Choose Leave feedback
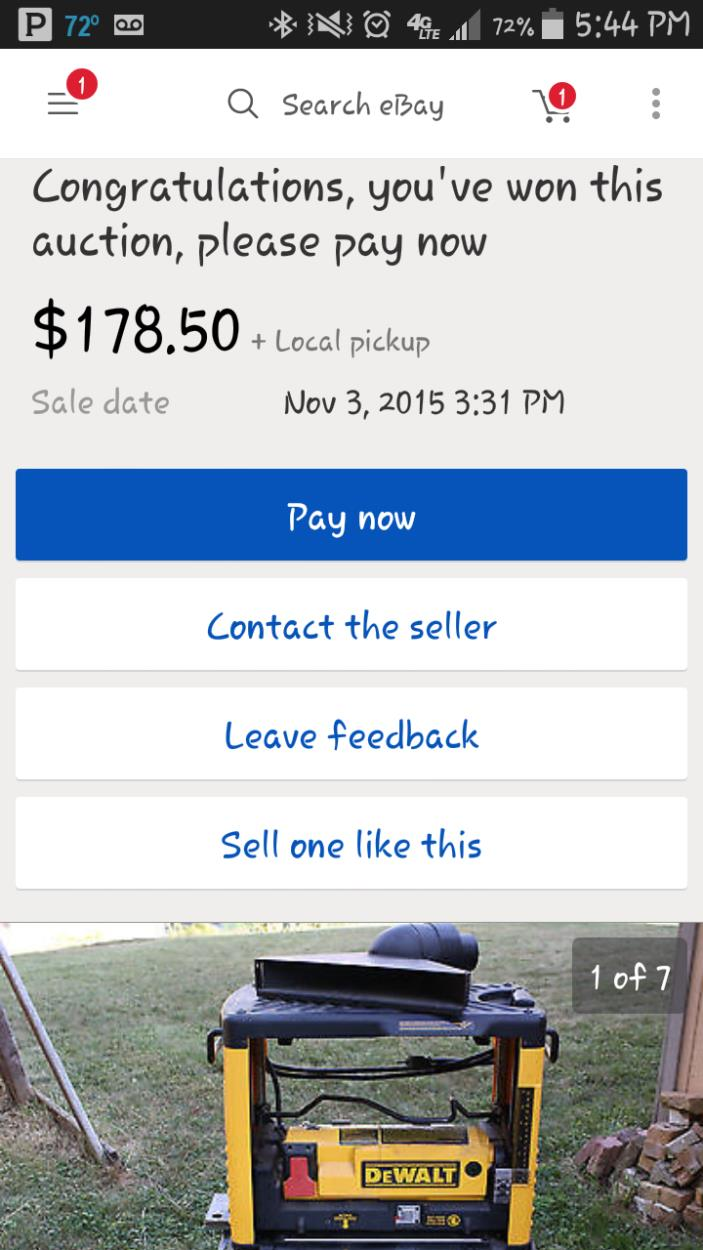 coord(351,734)
